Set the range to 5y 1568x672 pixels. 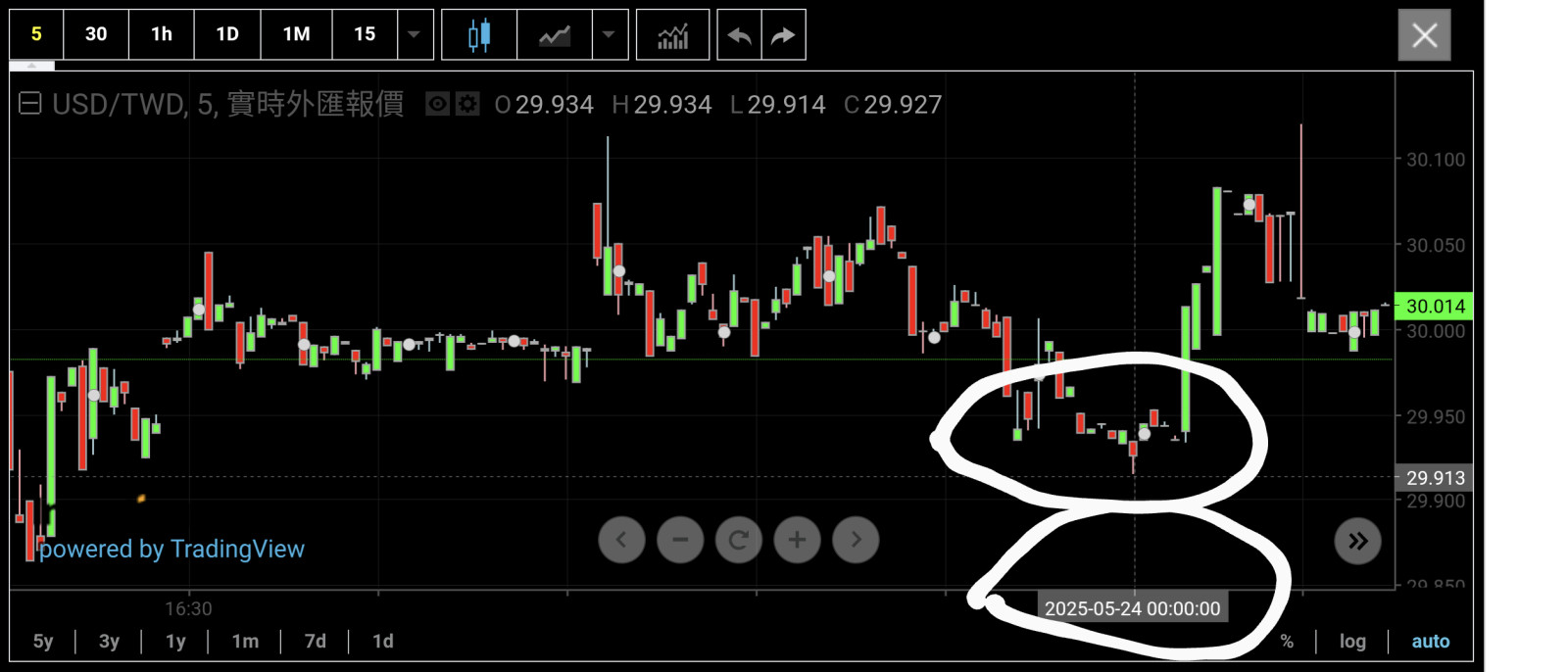point(43,642)
